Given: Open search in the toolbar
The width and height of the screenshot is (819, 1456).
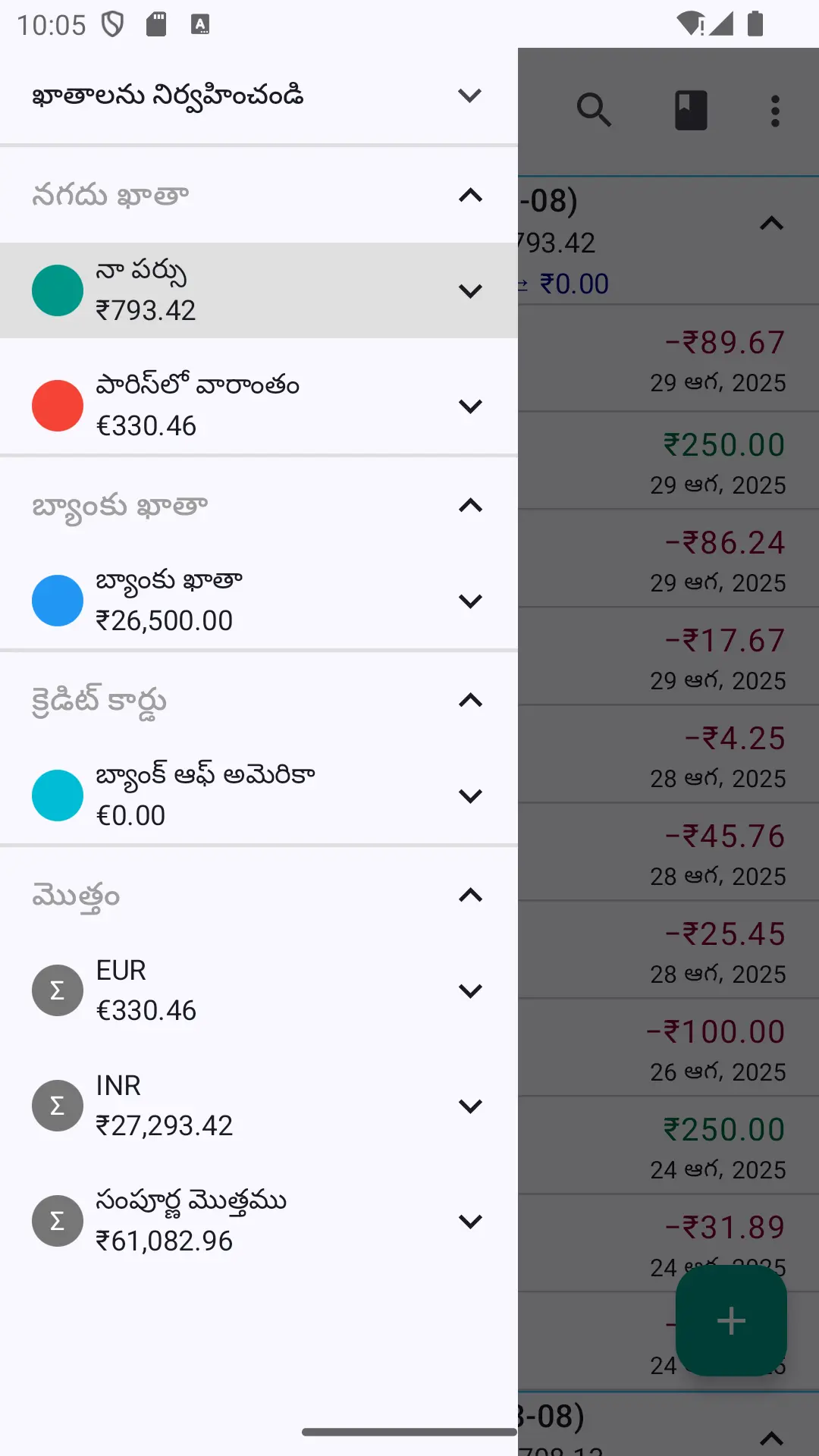Looking at the screenshot, I should (594, 111).
